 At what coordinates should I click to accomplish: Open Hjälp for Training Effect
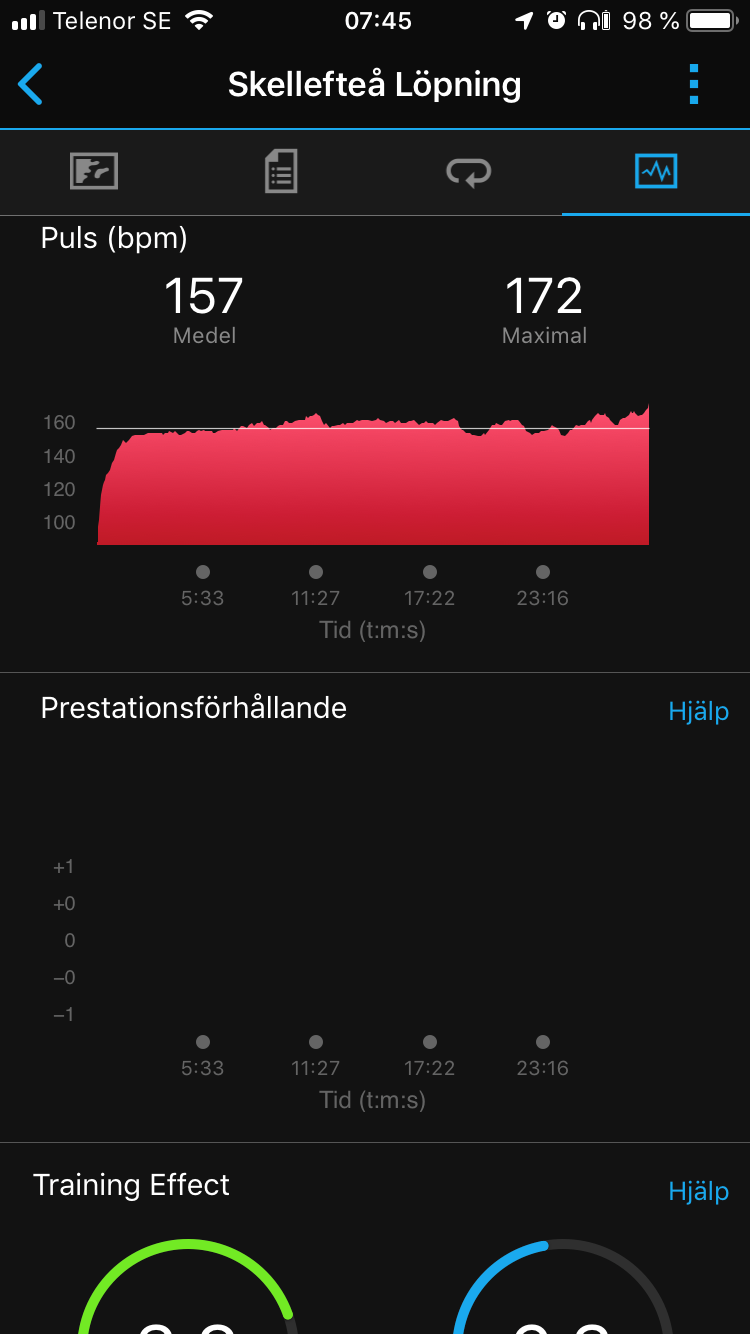698,1191
